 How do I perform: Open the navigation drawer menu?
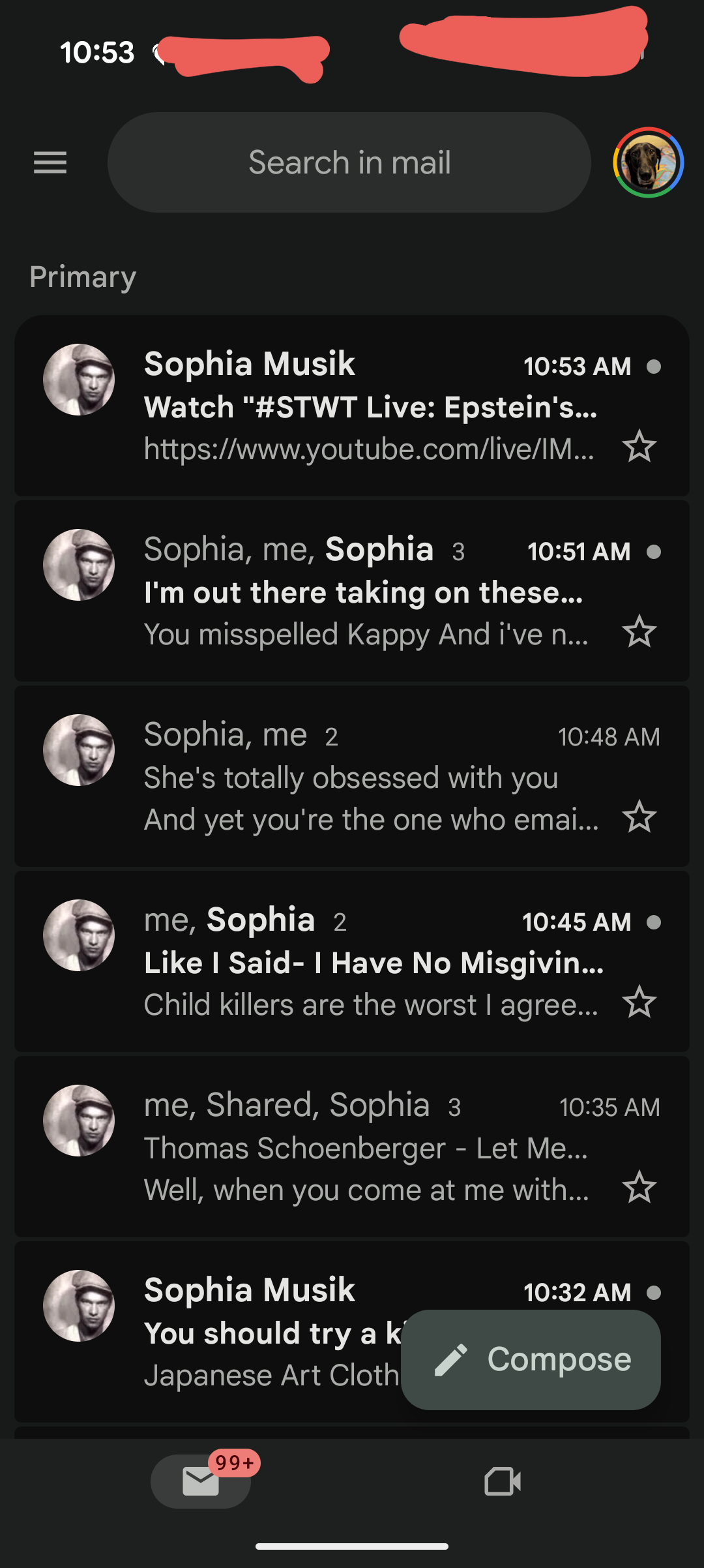point(50,162)
